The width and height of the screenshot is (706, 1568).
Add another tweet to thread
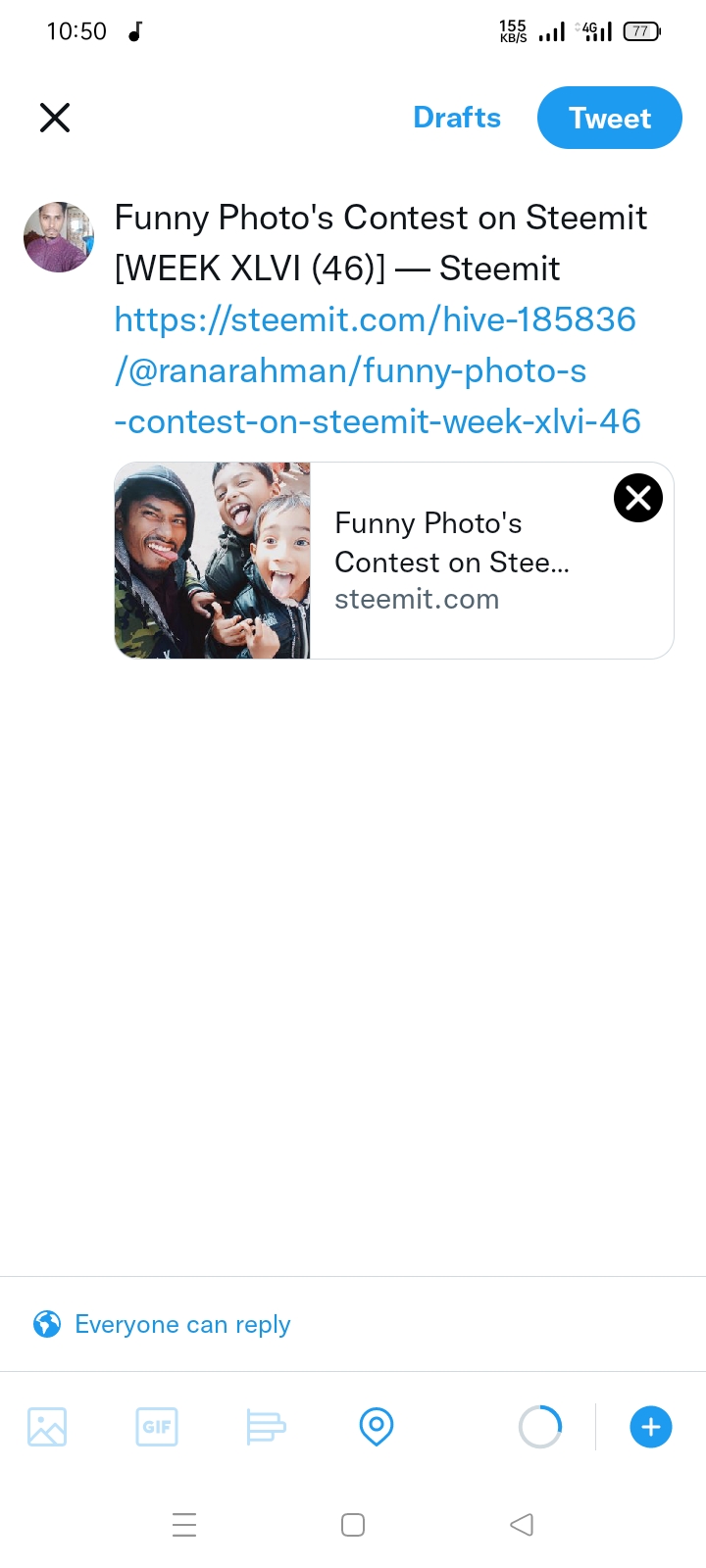click(x=651, y=1427)
